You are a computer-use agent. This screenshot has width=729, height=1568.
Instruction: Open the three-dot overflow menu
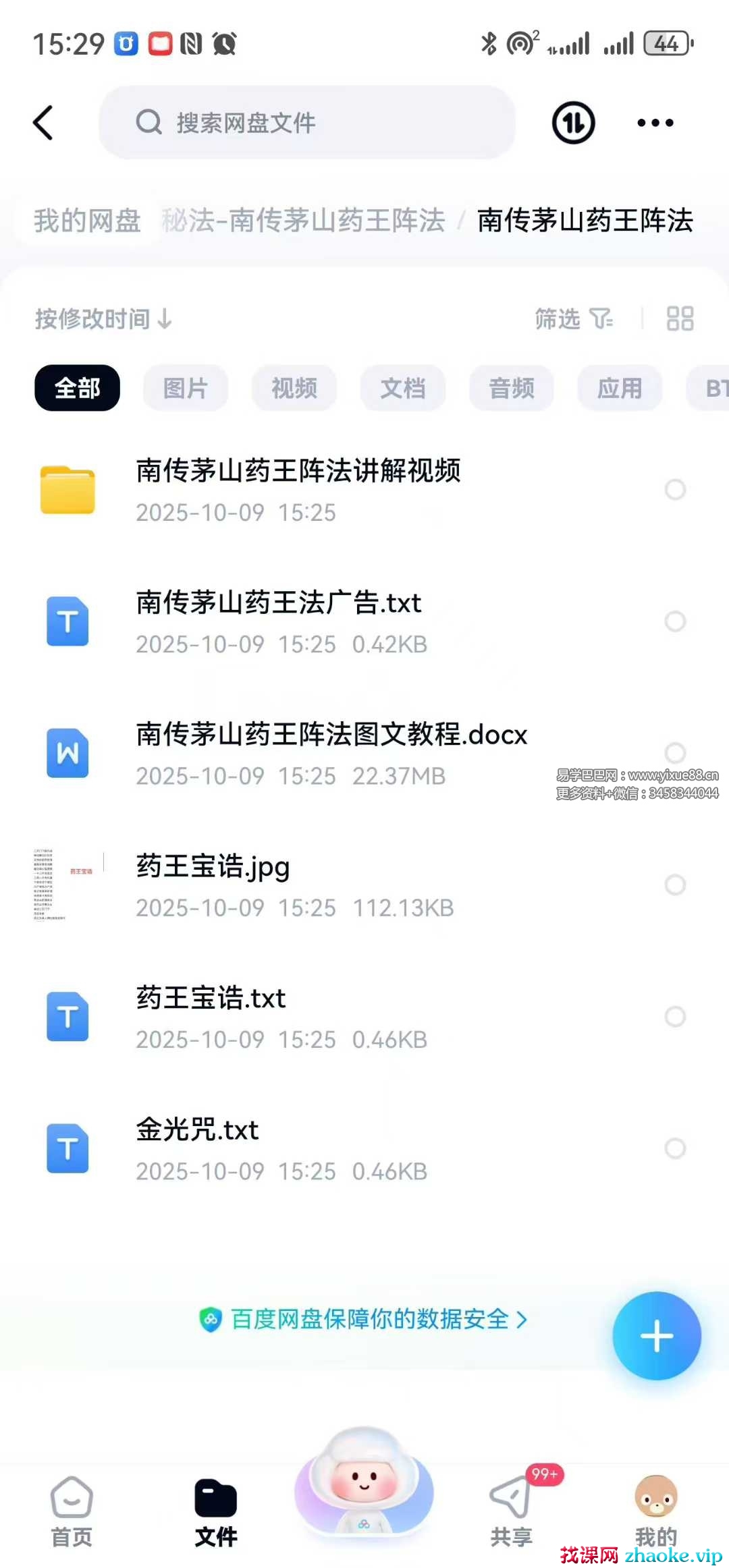tap(655, 123)
